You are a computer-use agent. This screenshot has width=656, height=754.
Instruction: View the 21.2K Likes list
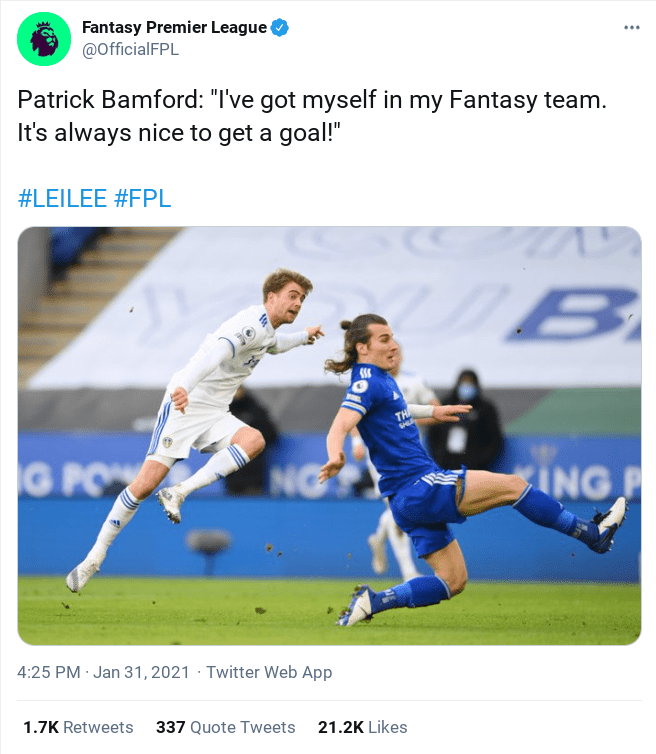click(362, 727)
